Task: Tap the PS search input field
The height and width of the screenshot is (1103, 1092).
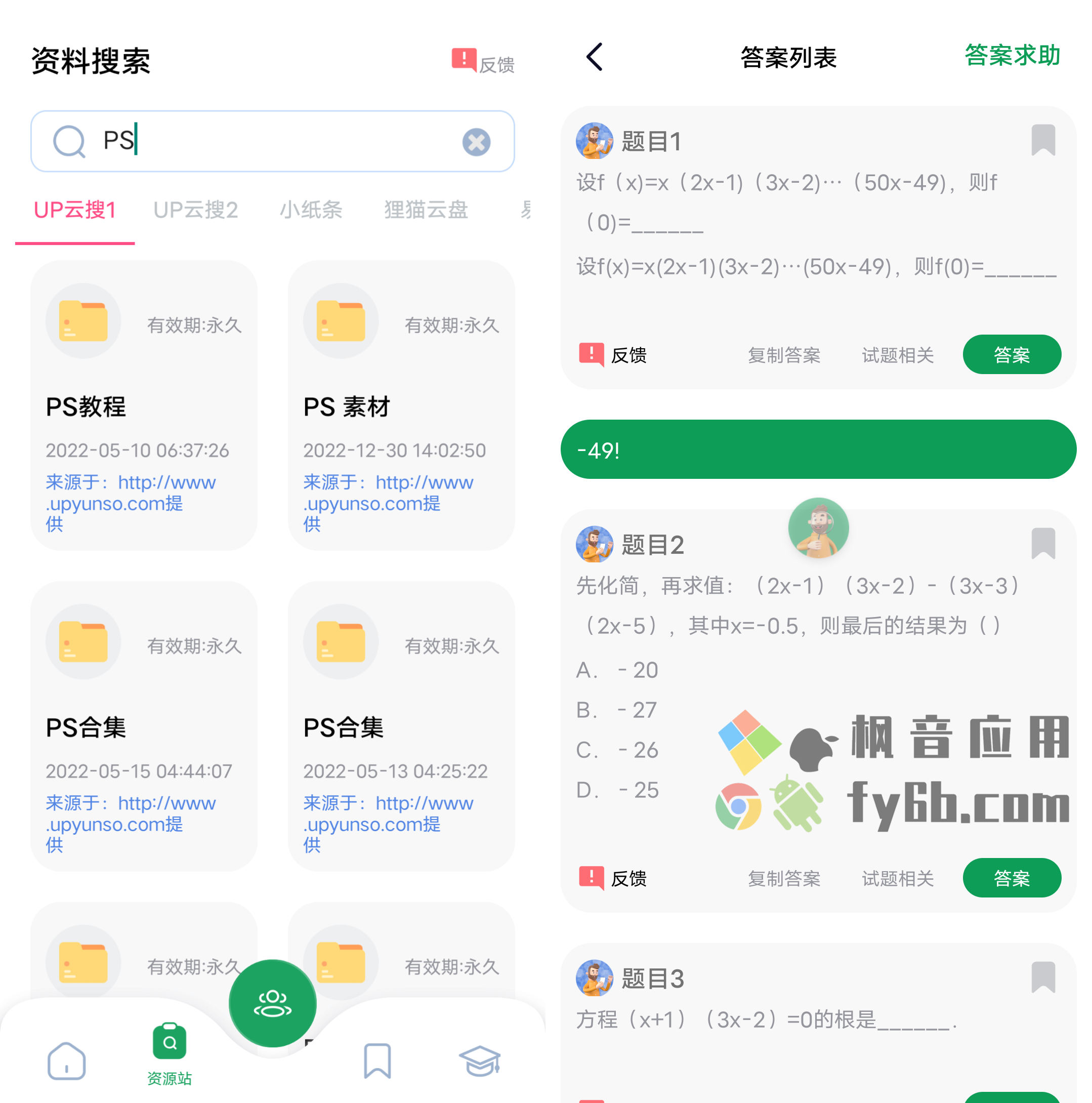Action: [x=274, y=141]
